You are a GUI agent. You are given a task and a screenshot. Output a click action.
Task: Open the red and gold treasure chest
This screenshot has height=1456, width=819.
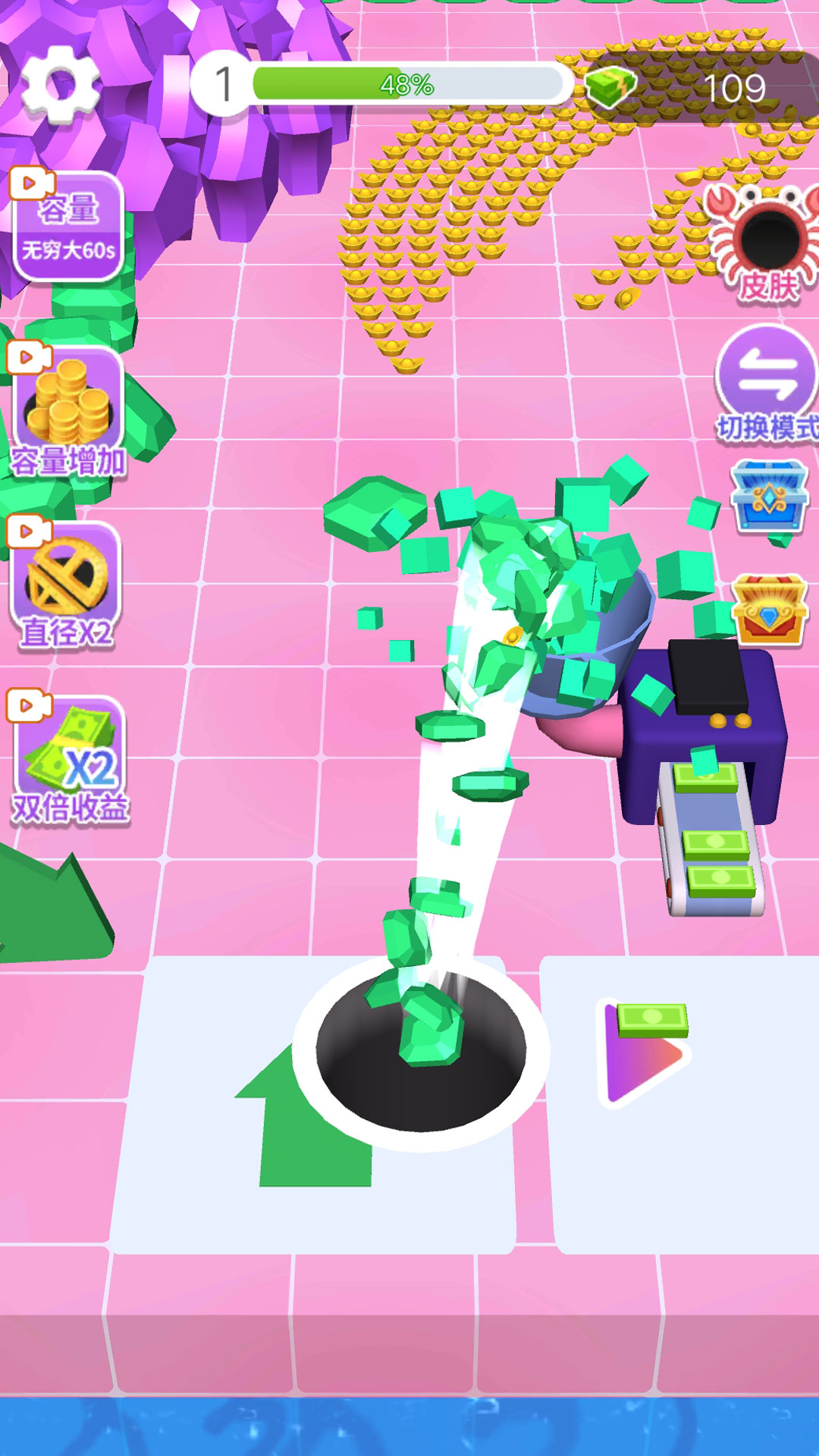(769, 609)
